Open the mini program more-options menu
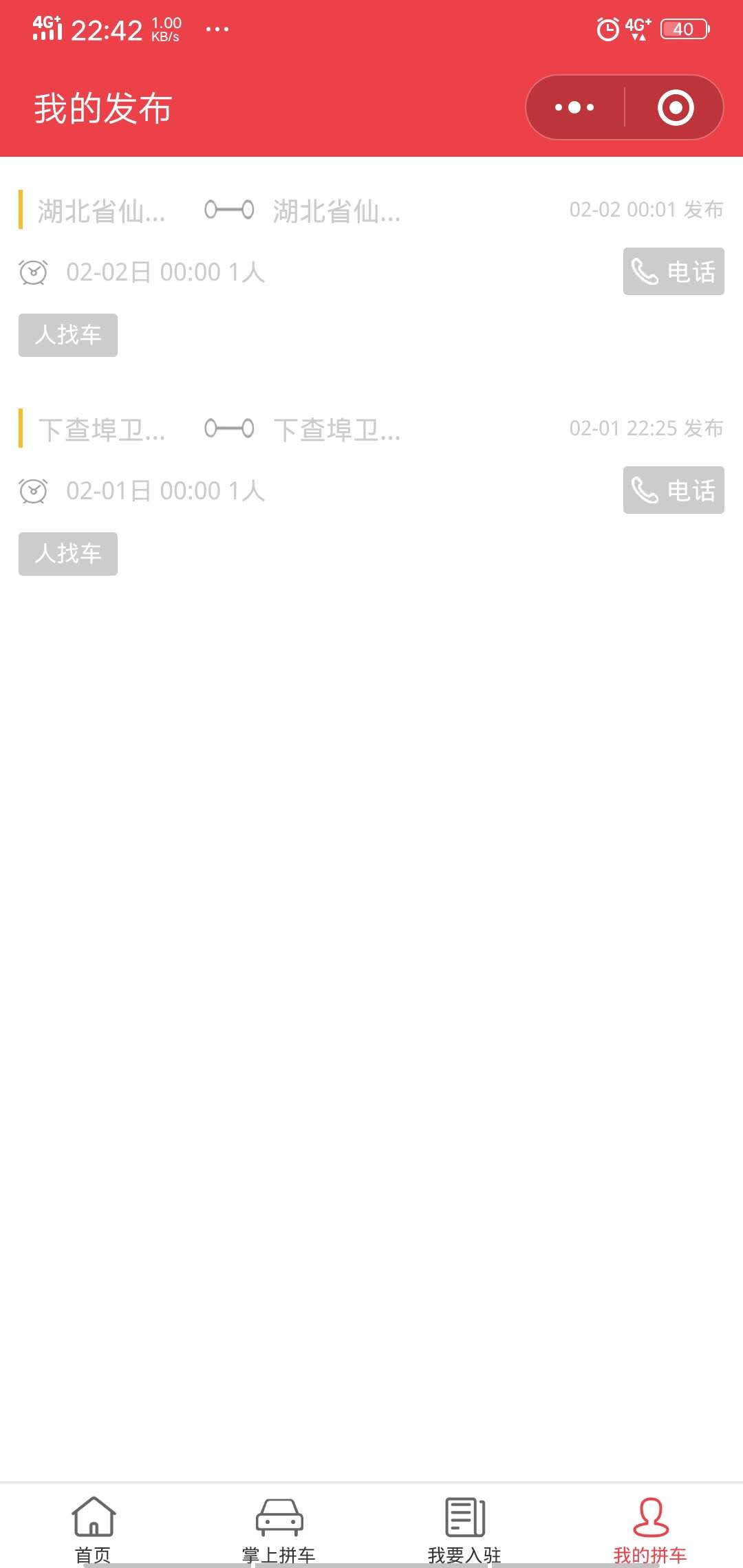743x1568 pixels. [x=575, y=107]
